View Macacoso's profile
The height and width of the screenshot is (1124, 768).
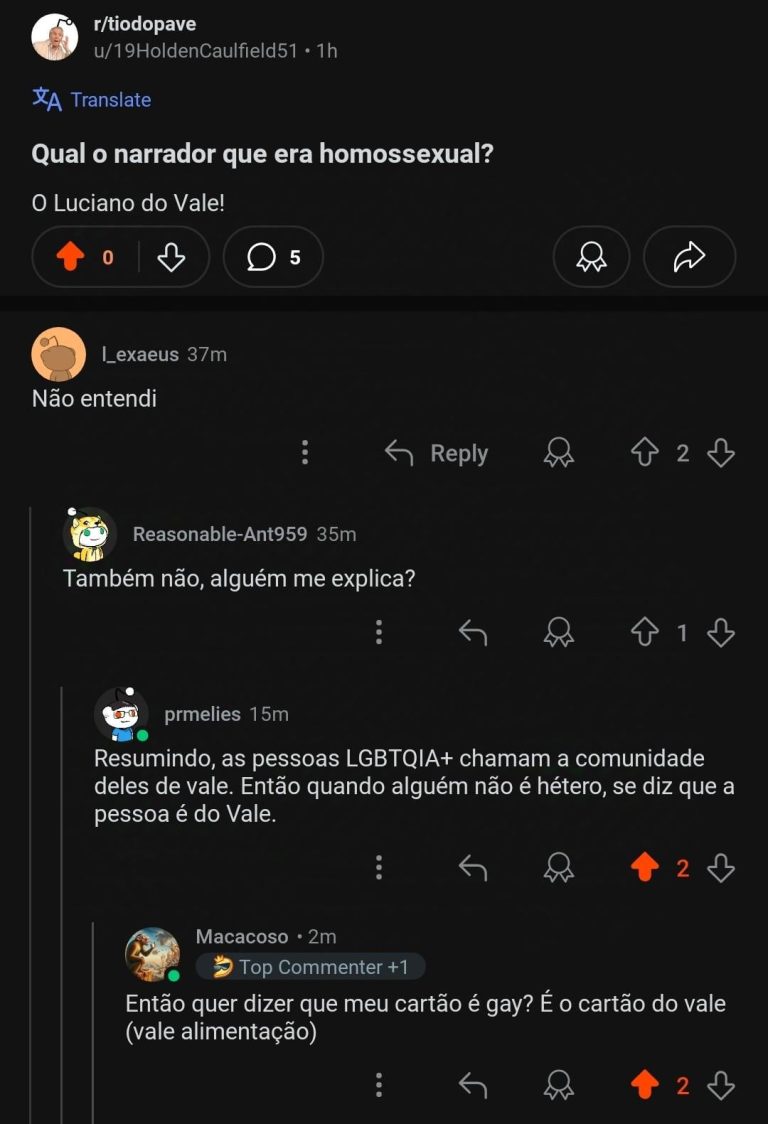coord(240,937)
